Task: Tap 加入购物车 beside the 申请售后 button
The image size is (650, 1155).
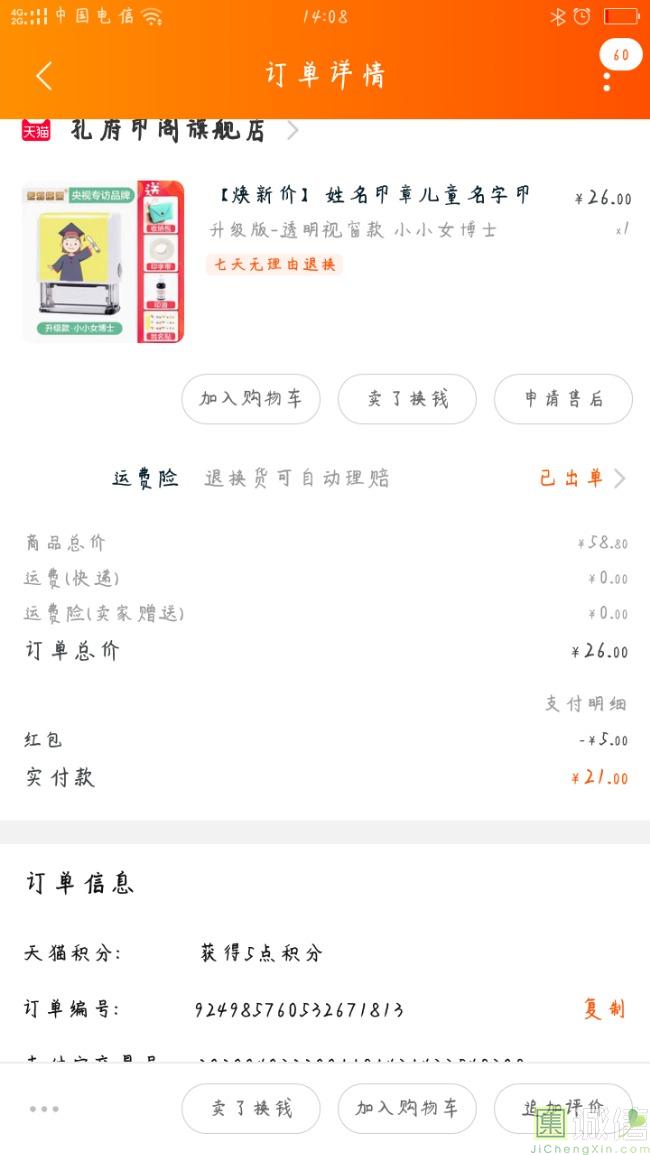Action: 250,399
